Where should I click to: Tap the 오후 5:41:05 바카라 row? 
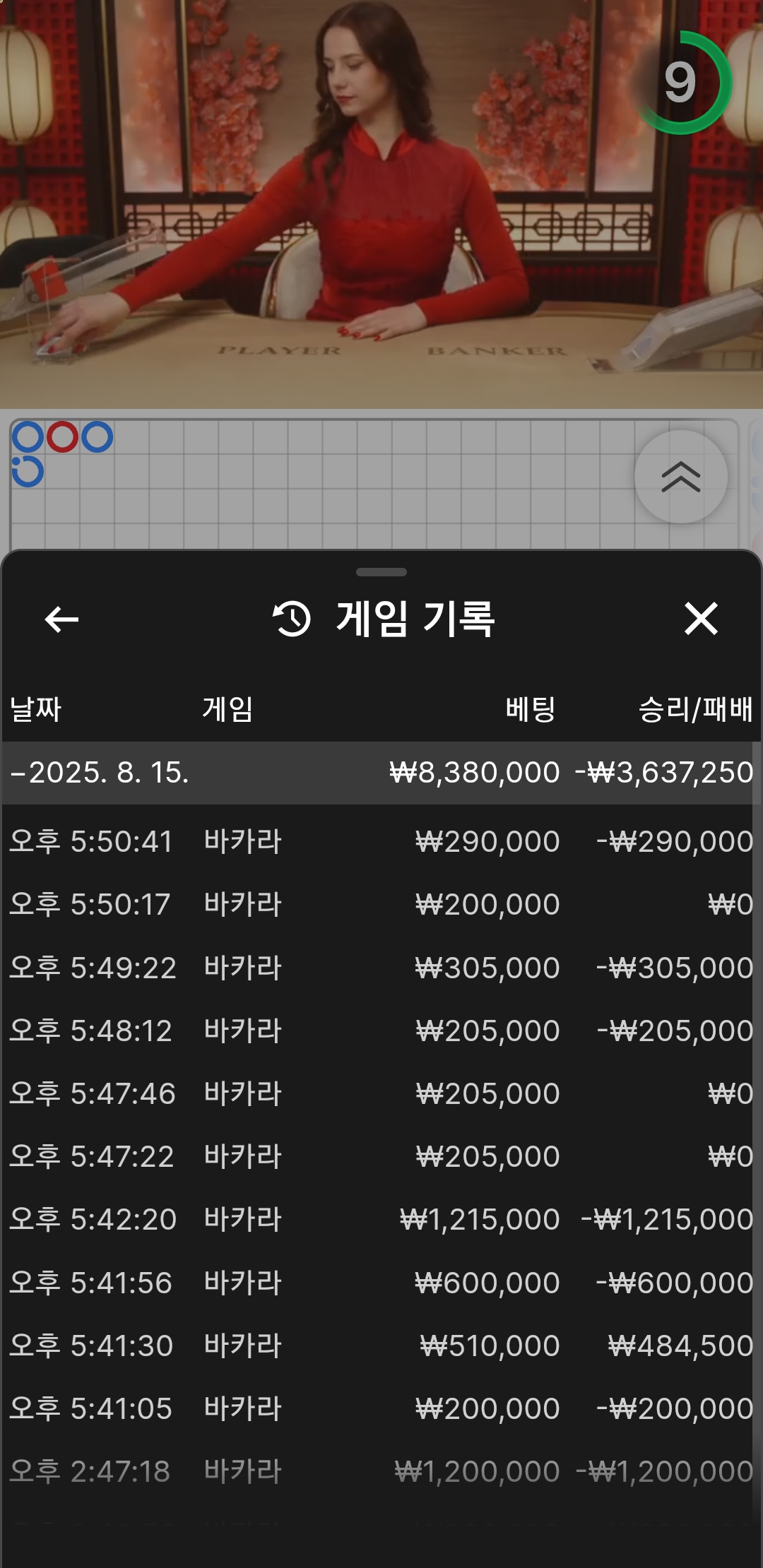[381, 1409]
